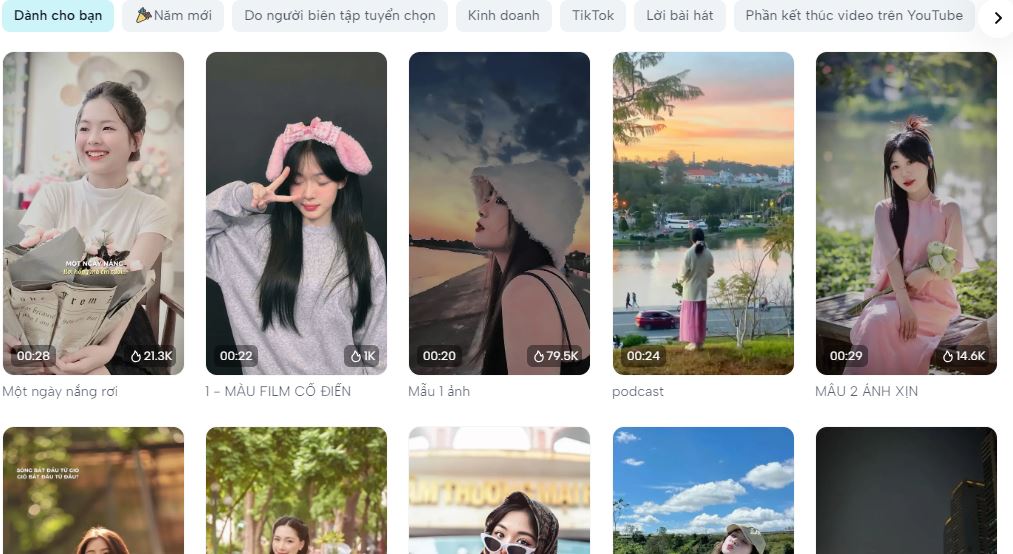Open the 1 - MÀU FILM CỔ ĐIỂN template
1013x554 pixels.
coord(296,213)
